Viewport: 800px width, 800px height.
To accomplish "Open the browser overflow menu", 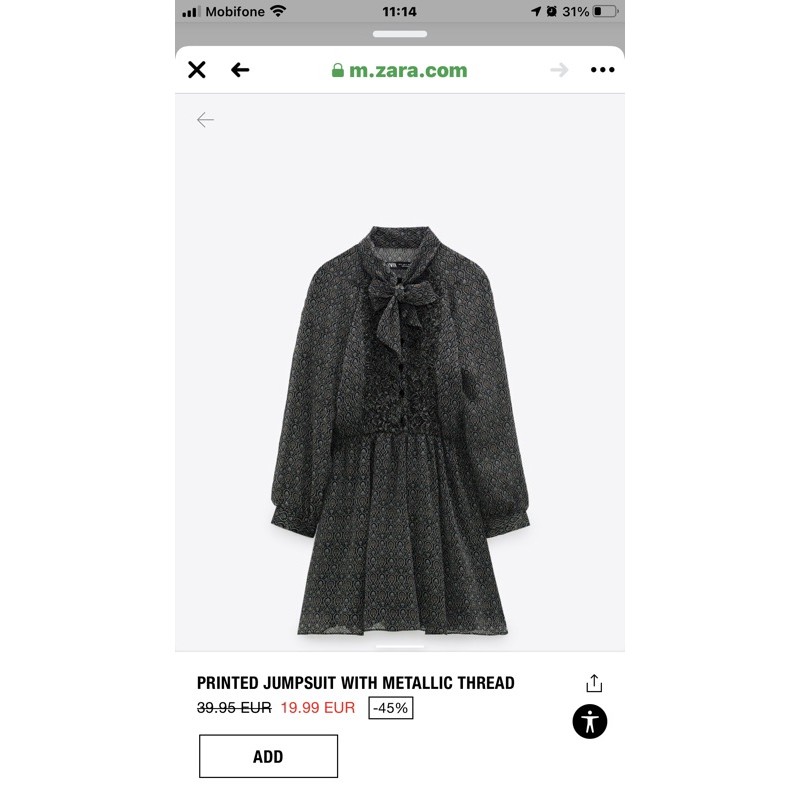I will pyautogui.click(x=602, y=70).
